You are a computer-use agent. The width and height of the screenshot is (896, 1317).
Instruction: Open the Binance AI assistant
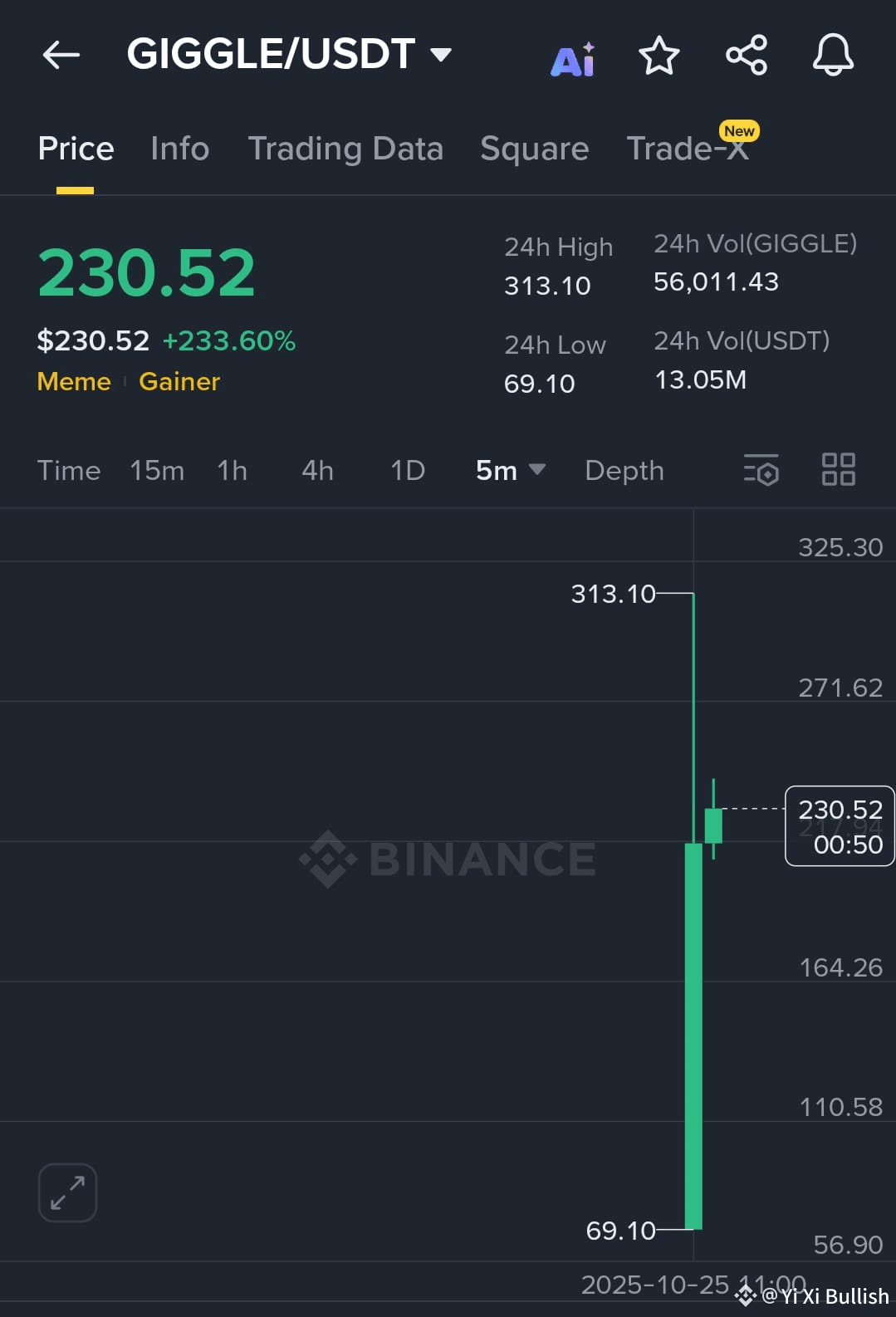click(x=572, y=56)
